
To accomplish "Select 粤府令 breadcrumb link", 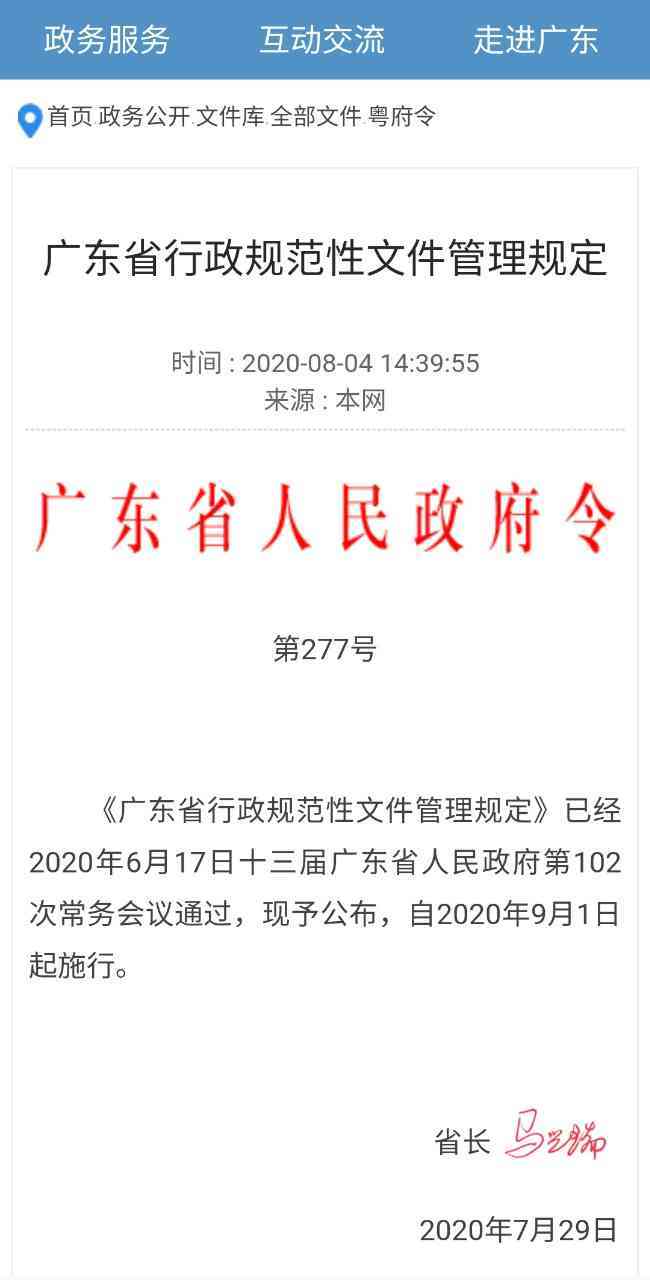I will (x=402, y=117).
